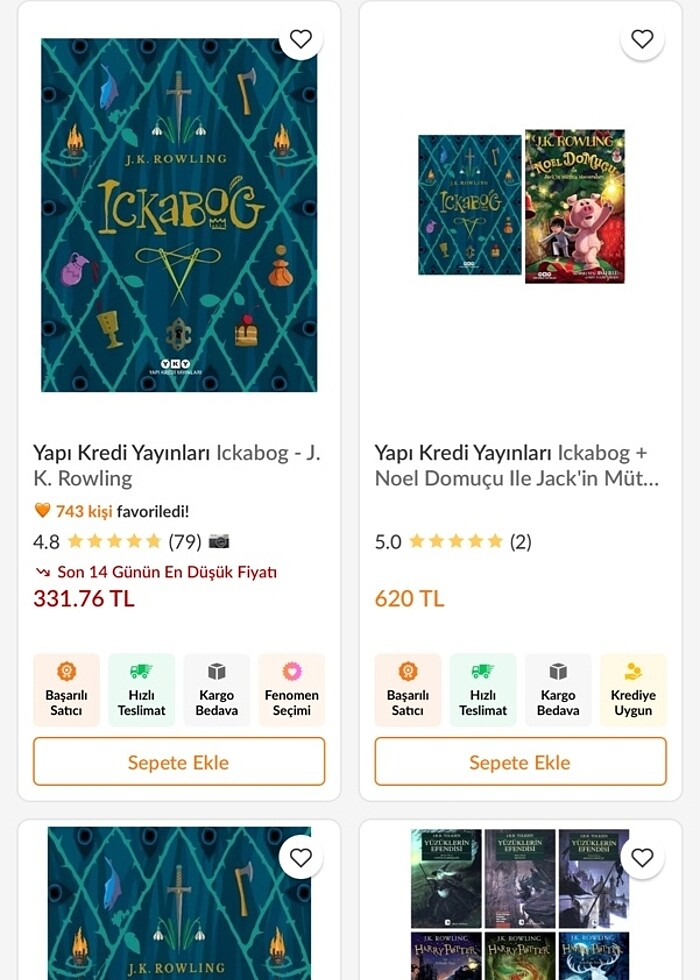
Task: Favorite the 331.76 TL Ickabog book
Action: 301,39
